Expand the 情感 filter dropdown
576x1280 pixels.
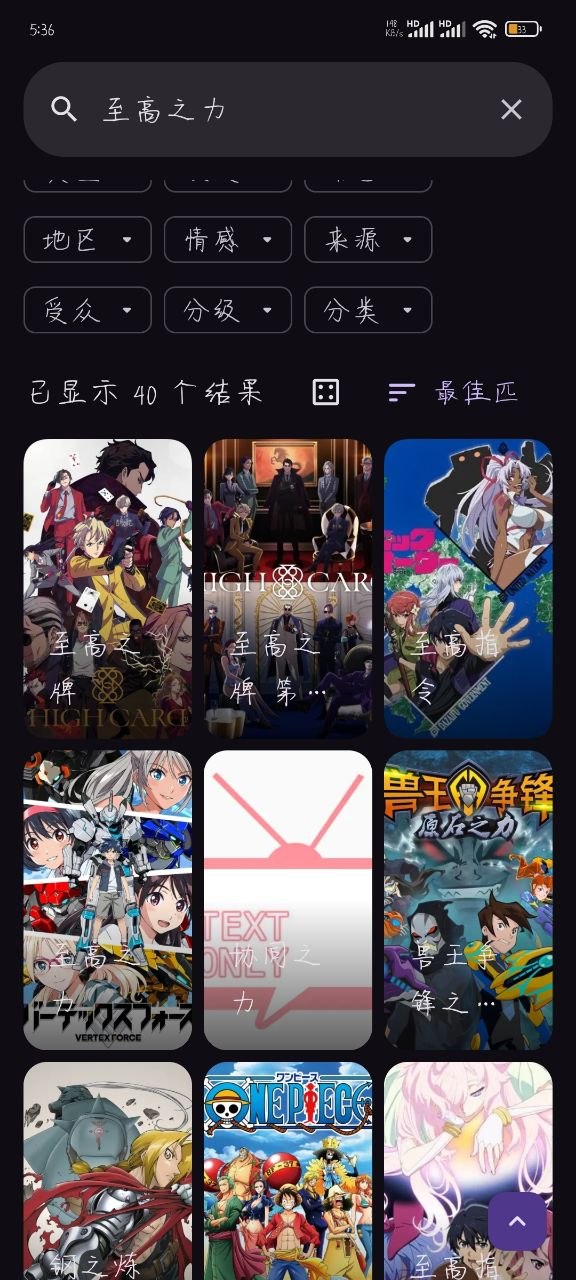click(228, 240)
